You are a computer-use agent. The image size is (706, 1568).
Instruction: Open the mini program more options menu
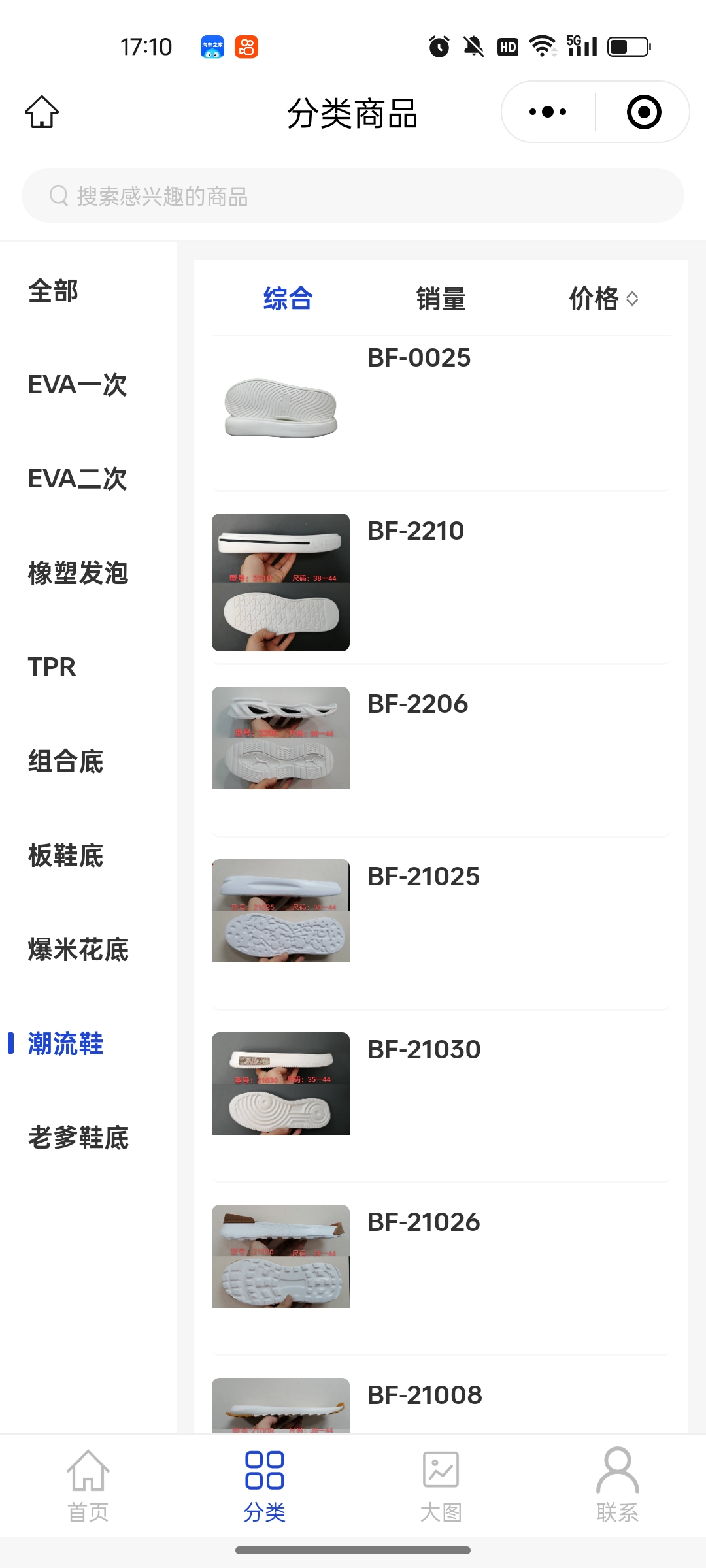coord(548,112)
